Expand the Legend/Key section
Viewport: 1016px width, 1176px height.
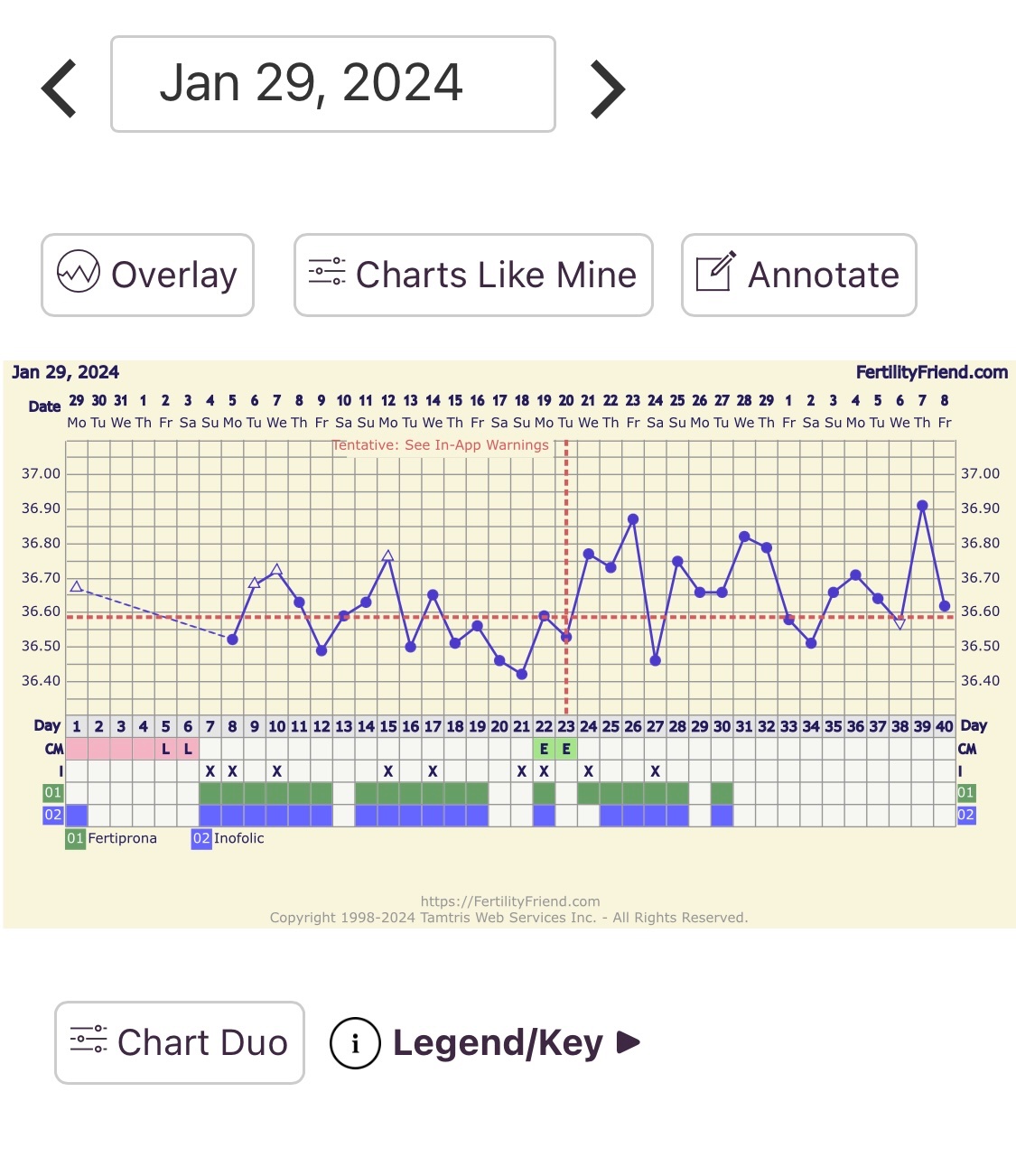point(488,1043)
